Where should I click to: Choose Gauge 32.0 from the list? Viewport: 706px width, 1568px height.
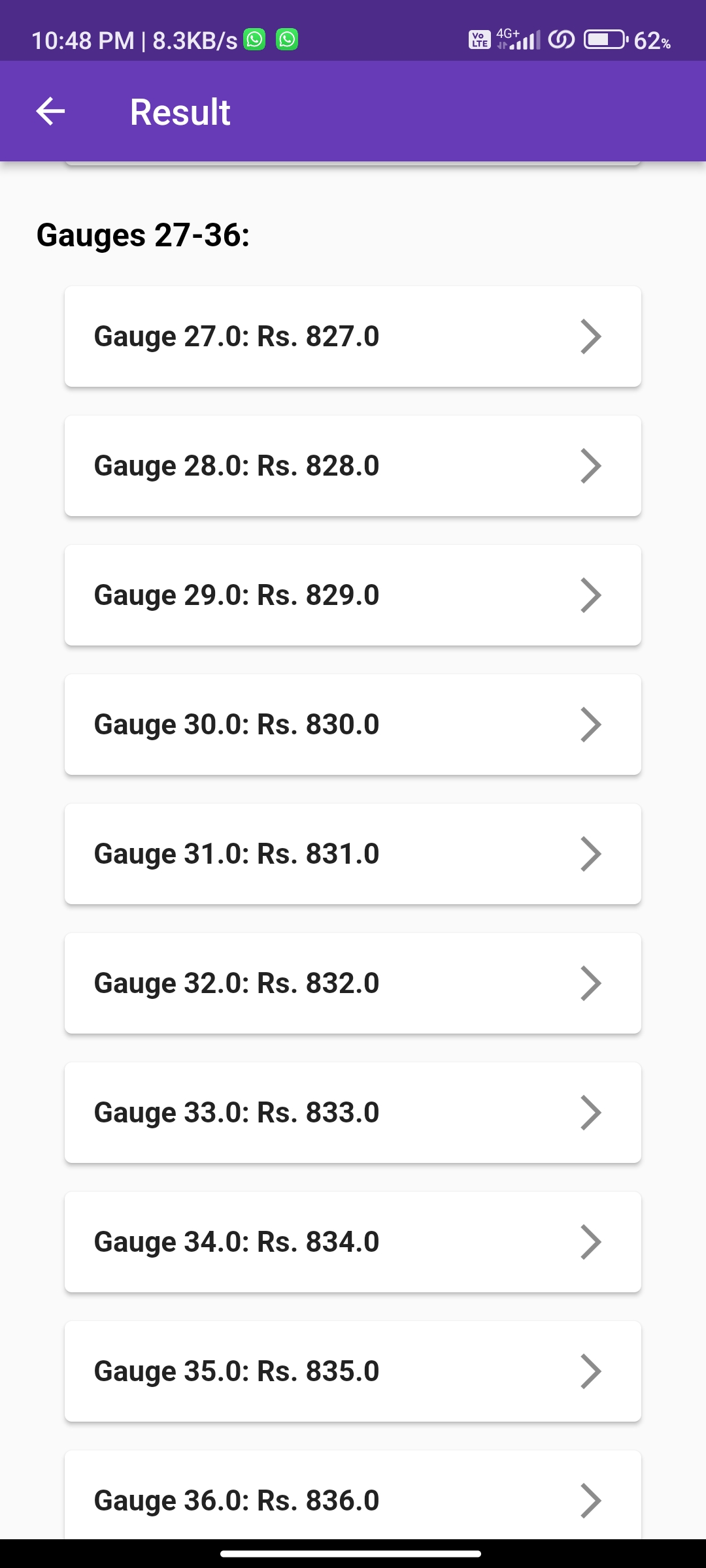tap(352, 983)
